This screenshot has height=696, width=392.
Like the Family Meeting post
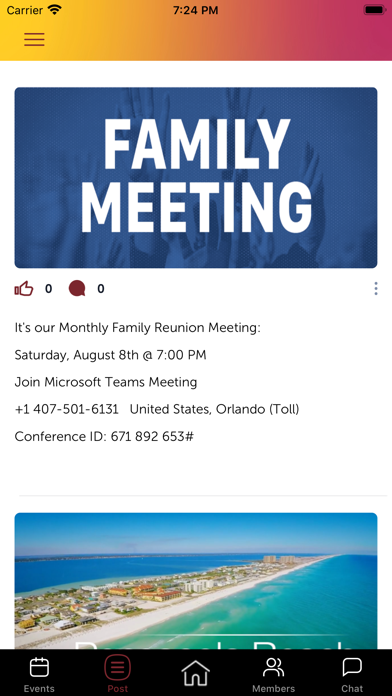(x=24, y=289)
